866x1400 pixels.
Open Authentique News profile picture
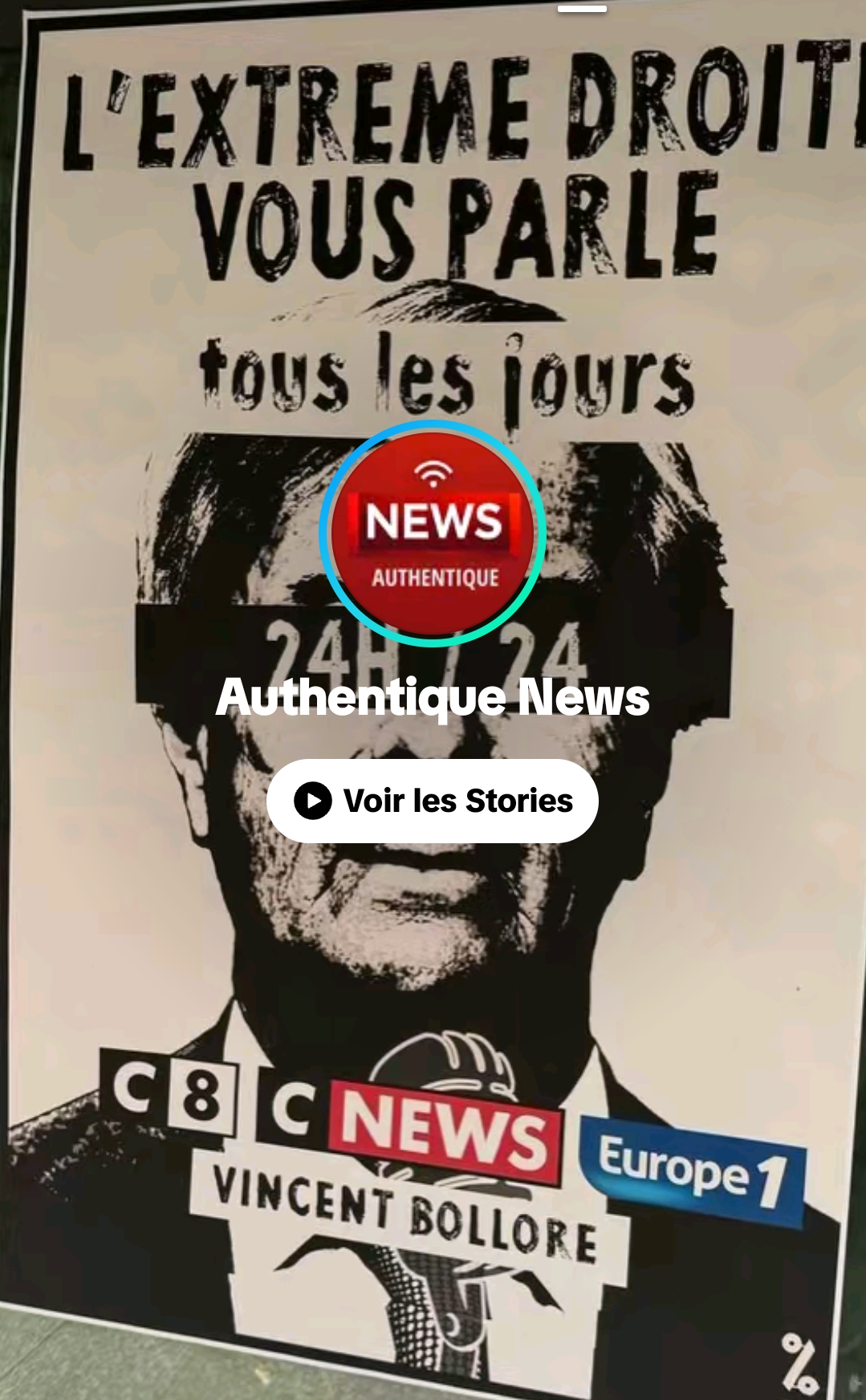[x=433, y=534]
